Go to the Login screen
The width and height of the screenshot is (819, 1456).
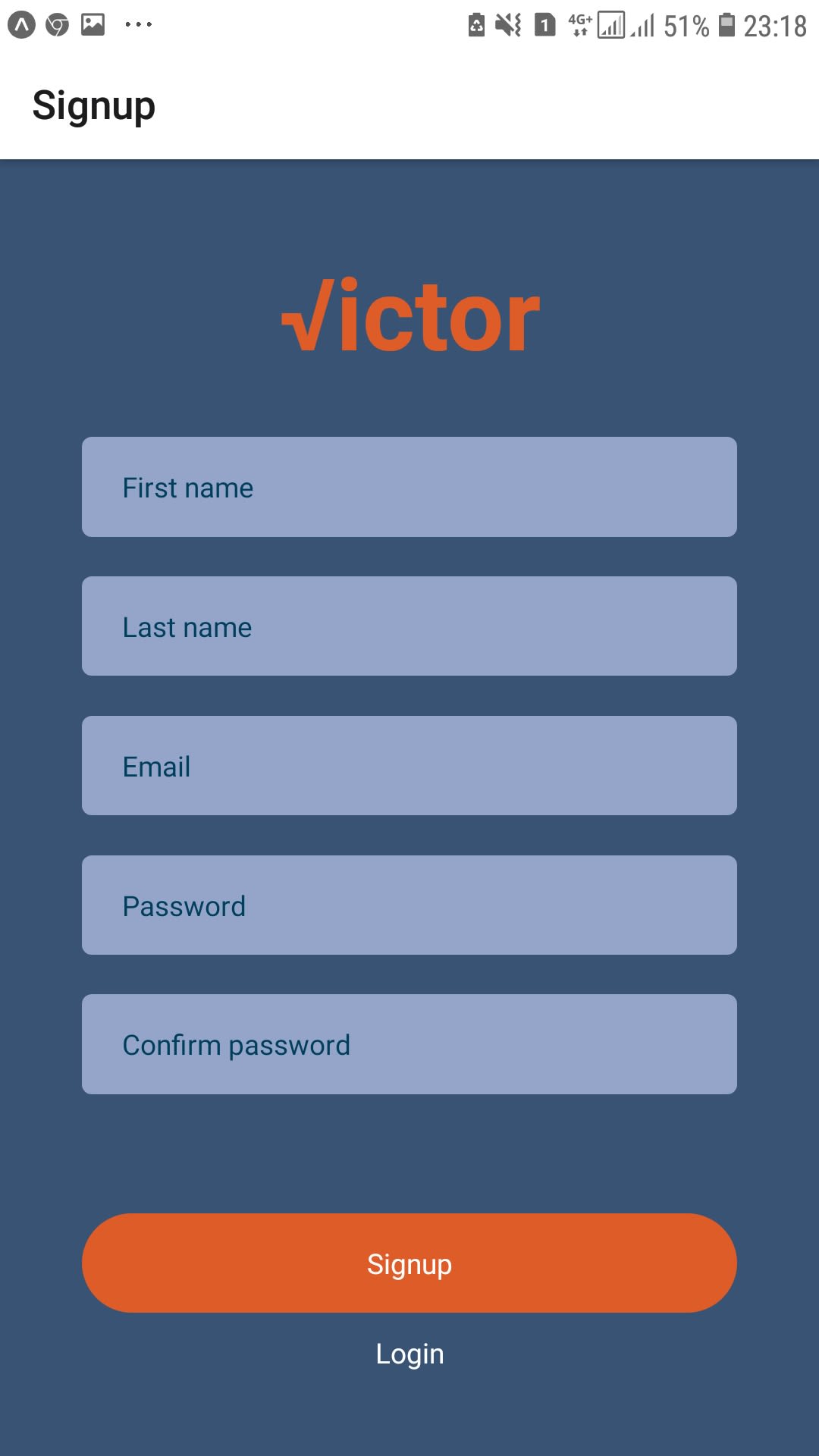[x=409, y=1354]
